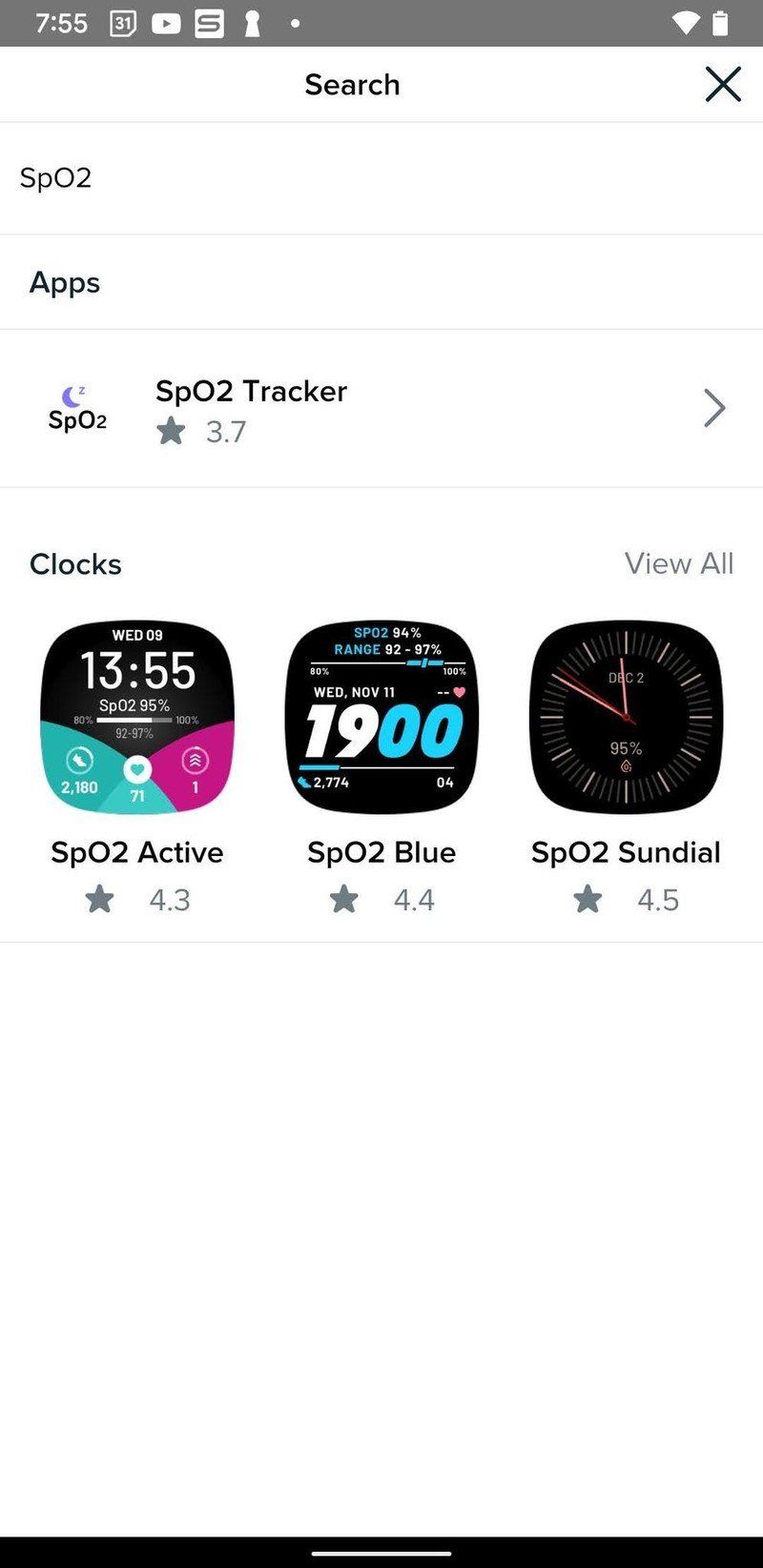Select the star icon under SpO2 Active
Screen dimensions: 763x1568
tap(99, 899)
